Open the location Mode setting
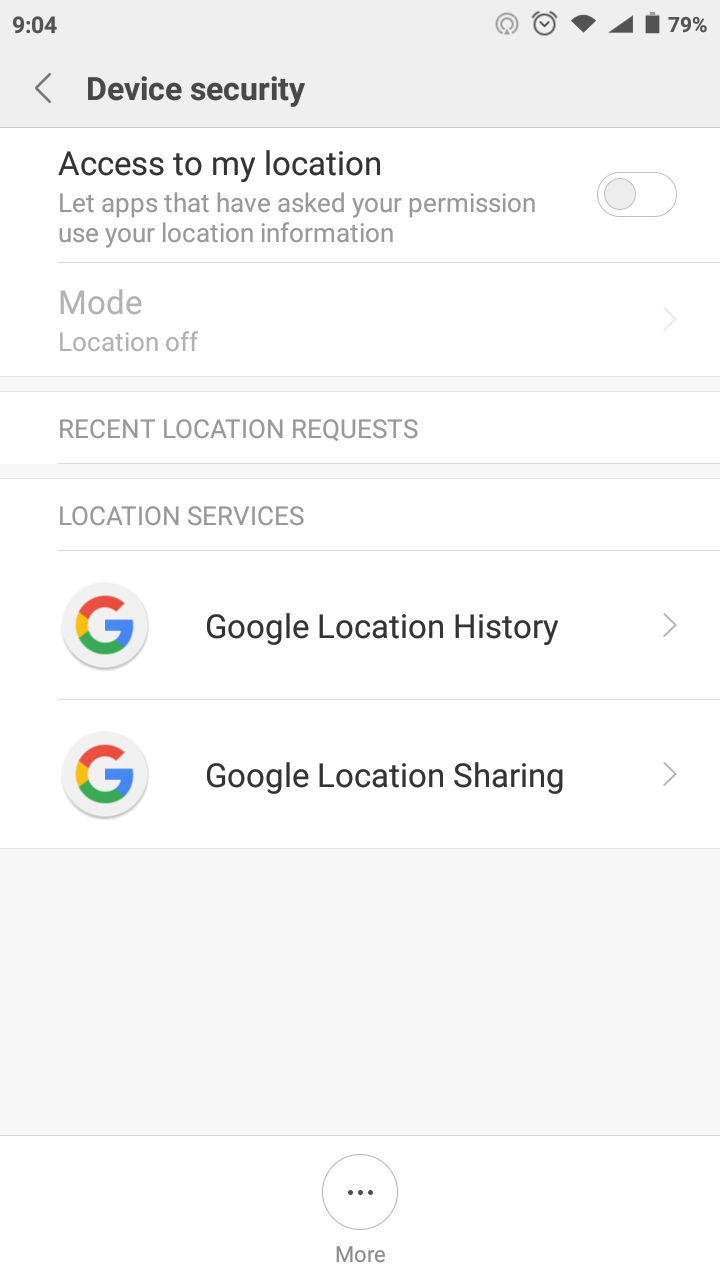 (360, 320)
